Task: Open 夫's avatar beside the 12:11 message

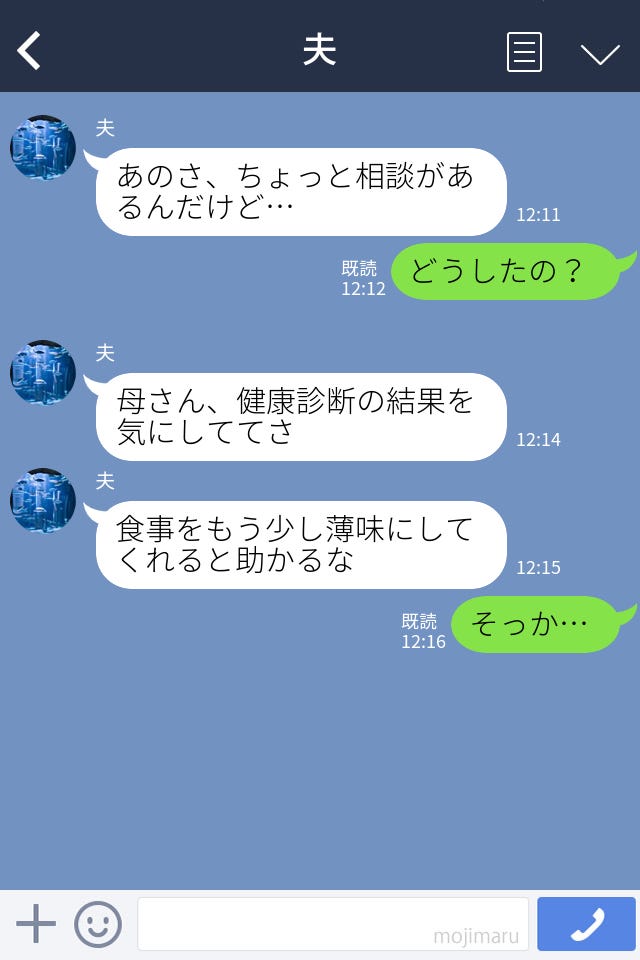Action: [x=43, y=148]
